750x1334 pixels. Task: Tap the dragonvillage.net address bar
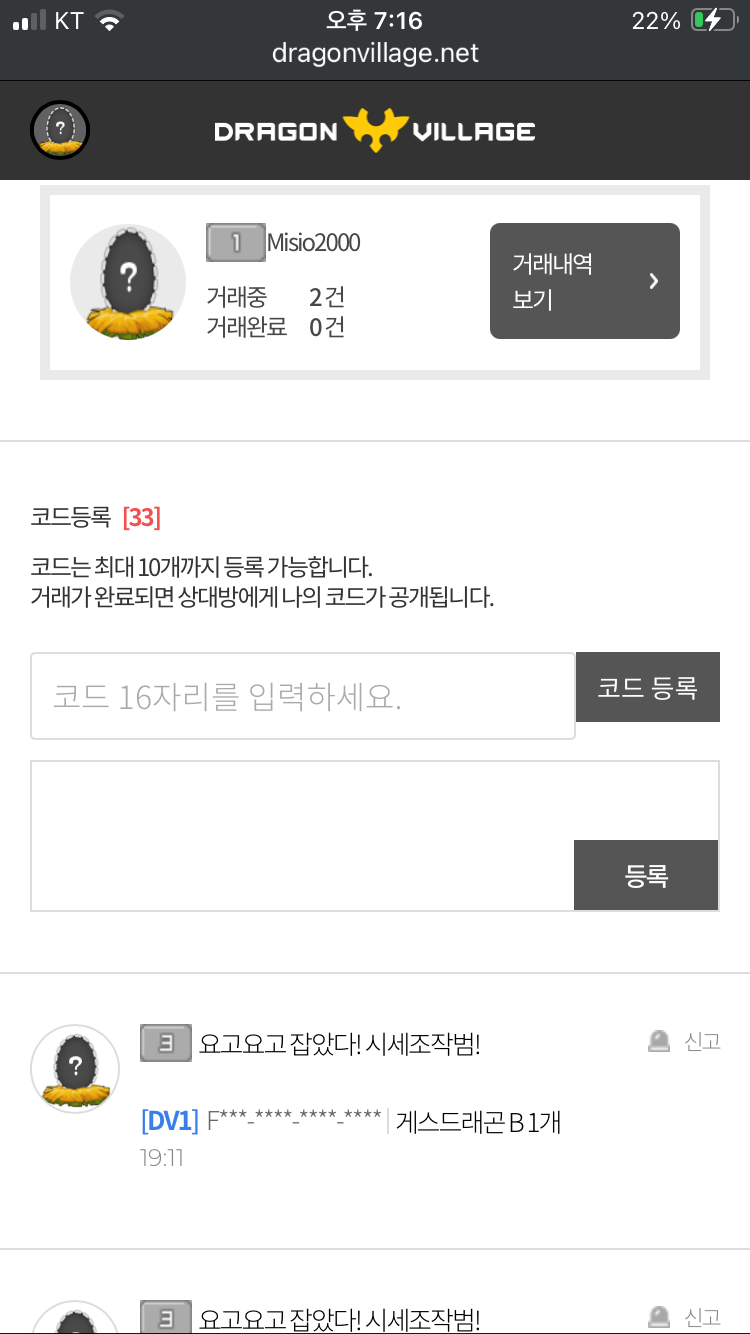pyautogui.click(x=375, y=53)
